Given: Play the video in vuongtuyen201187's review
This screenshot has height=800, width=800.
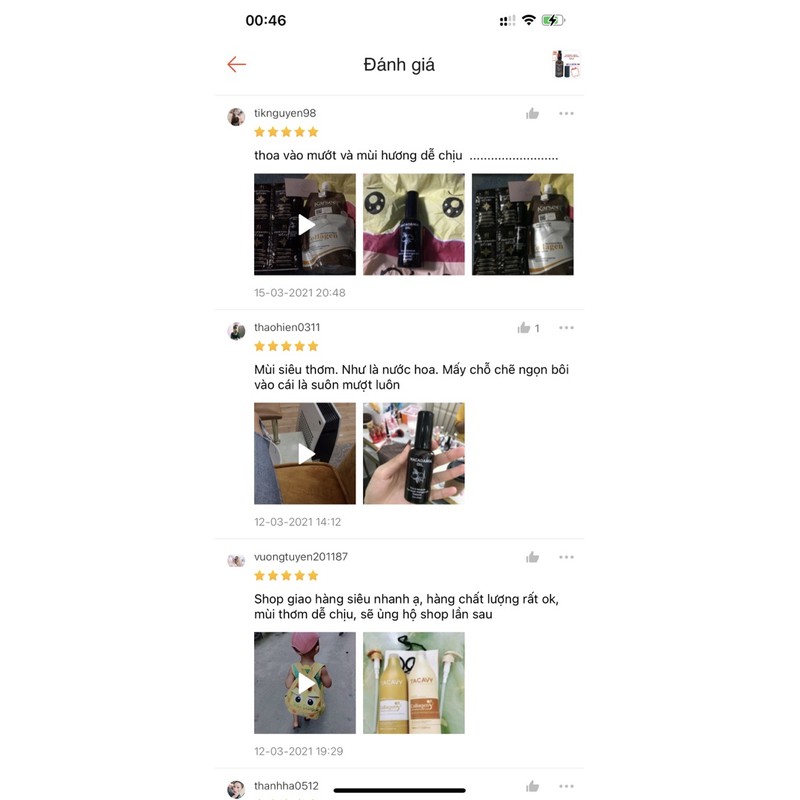Looking at the screenshot, I should (305, 683).
